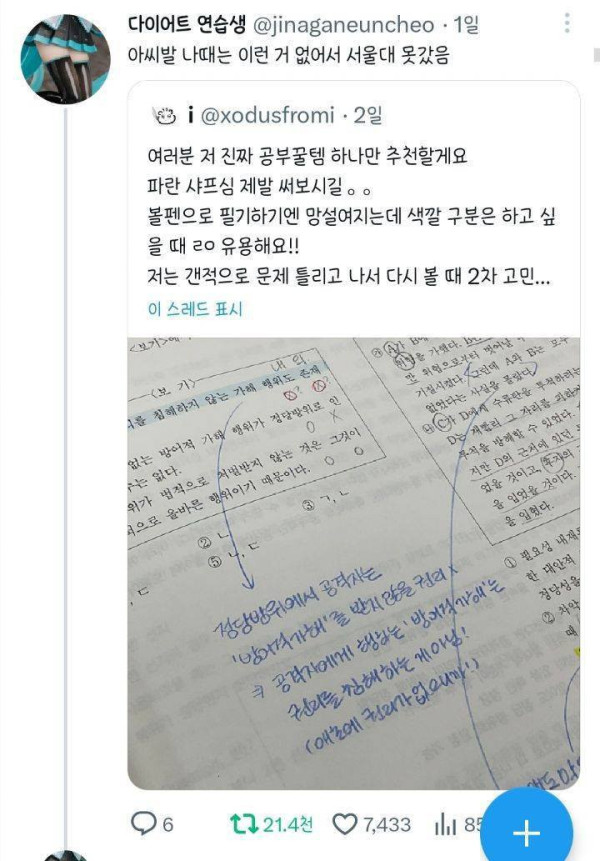The width and height of the screenshot is (600, 861).
Task: View the quoted tweet's notebook photo
Action: coord(353,560)
